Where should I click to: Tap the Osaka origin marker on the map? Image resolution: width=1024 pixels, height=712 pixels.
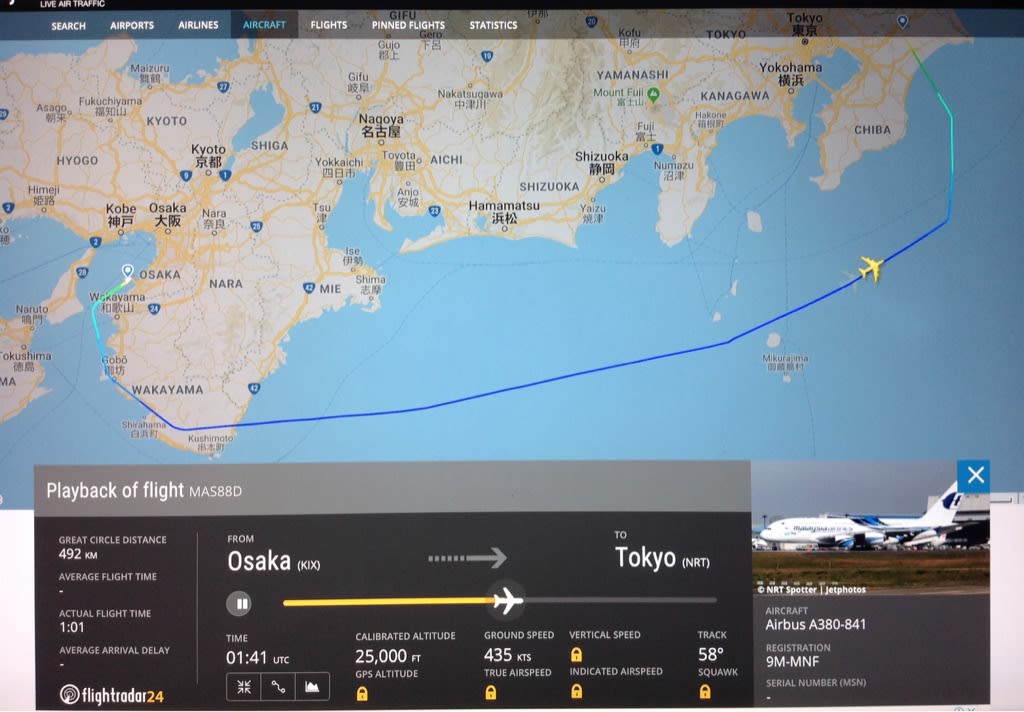(x=127, y=272)
